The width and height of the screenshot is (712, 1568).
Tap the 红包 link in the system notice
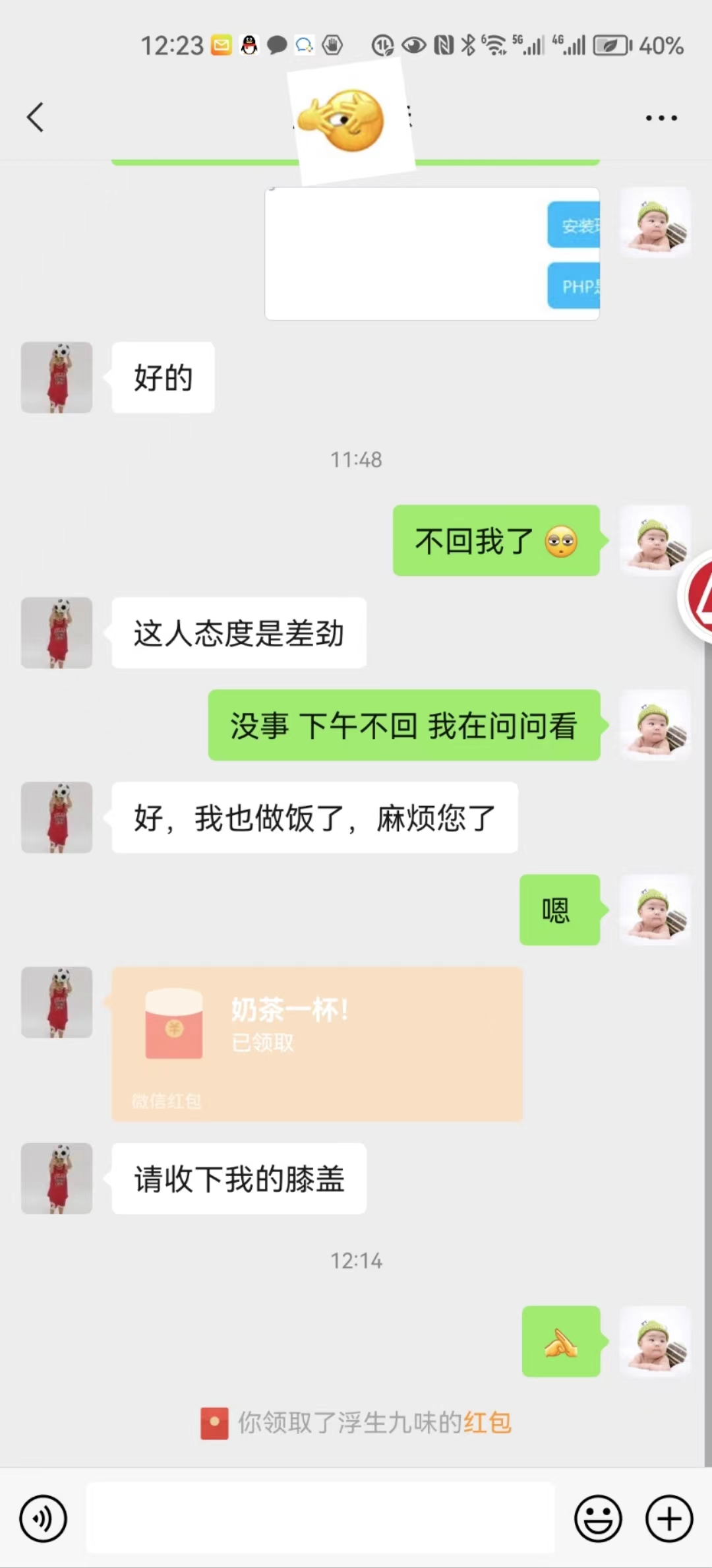tap(487, 1423)
